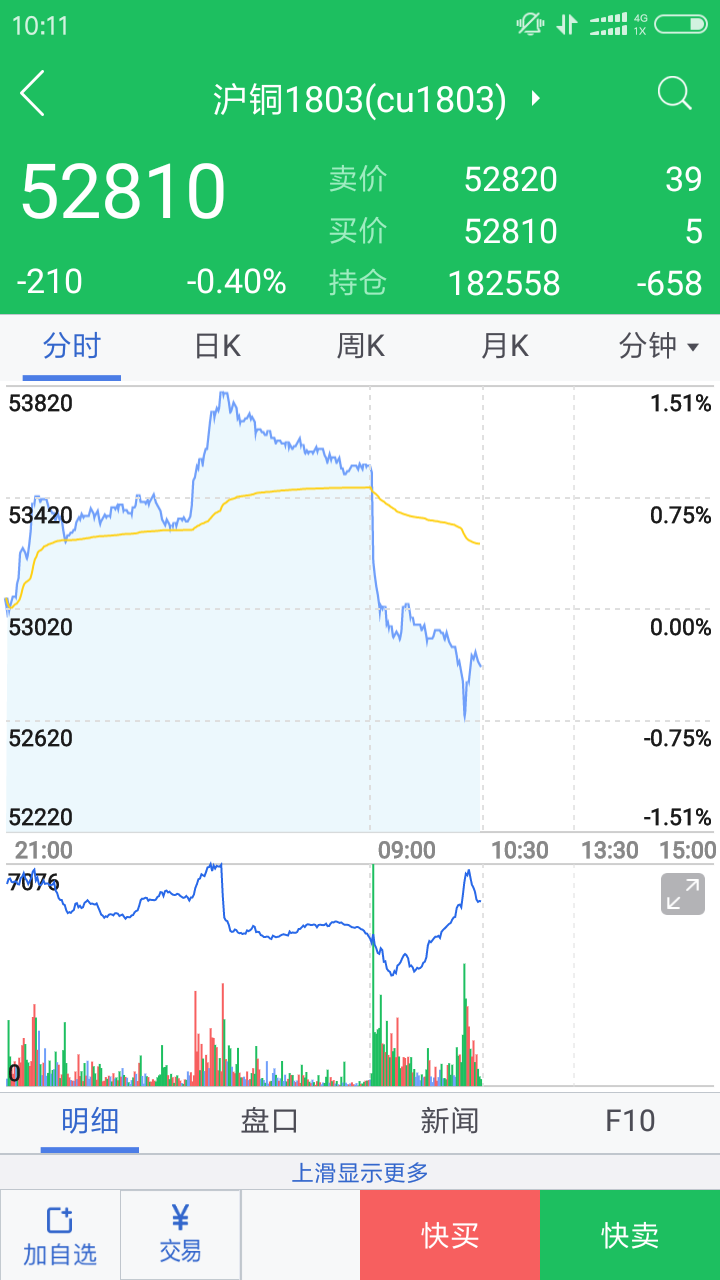Viewport: 720px width, 1280px height.
Task: Click the back arrow icon
Action: point(33,94)
